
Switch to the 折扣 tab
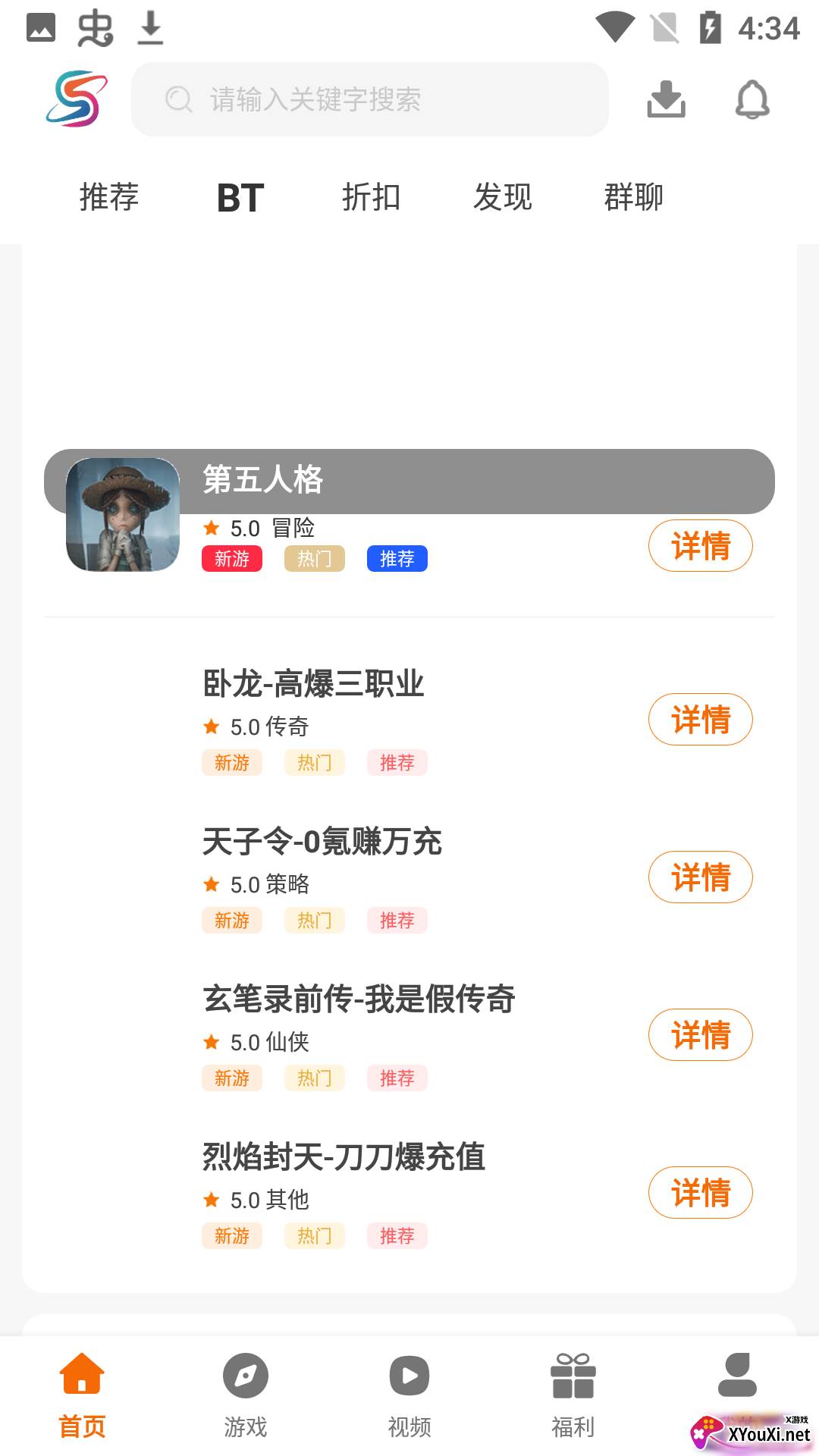371,197
